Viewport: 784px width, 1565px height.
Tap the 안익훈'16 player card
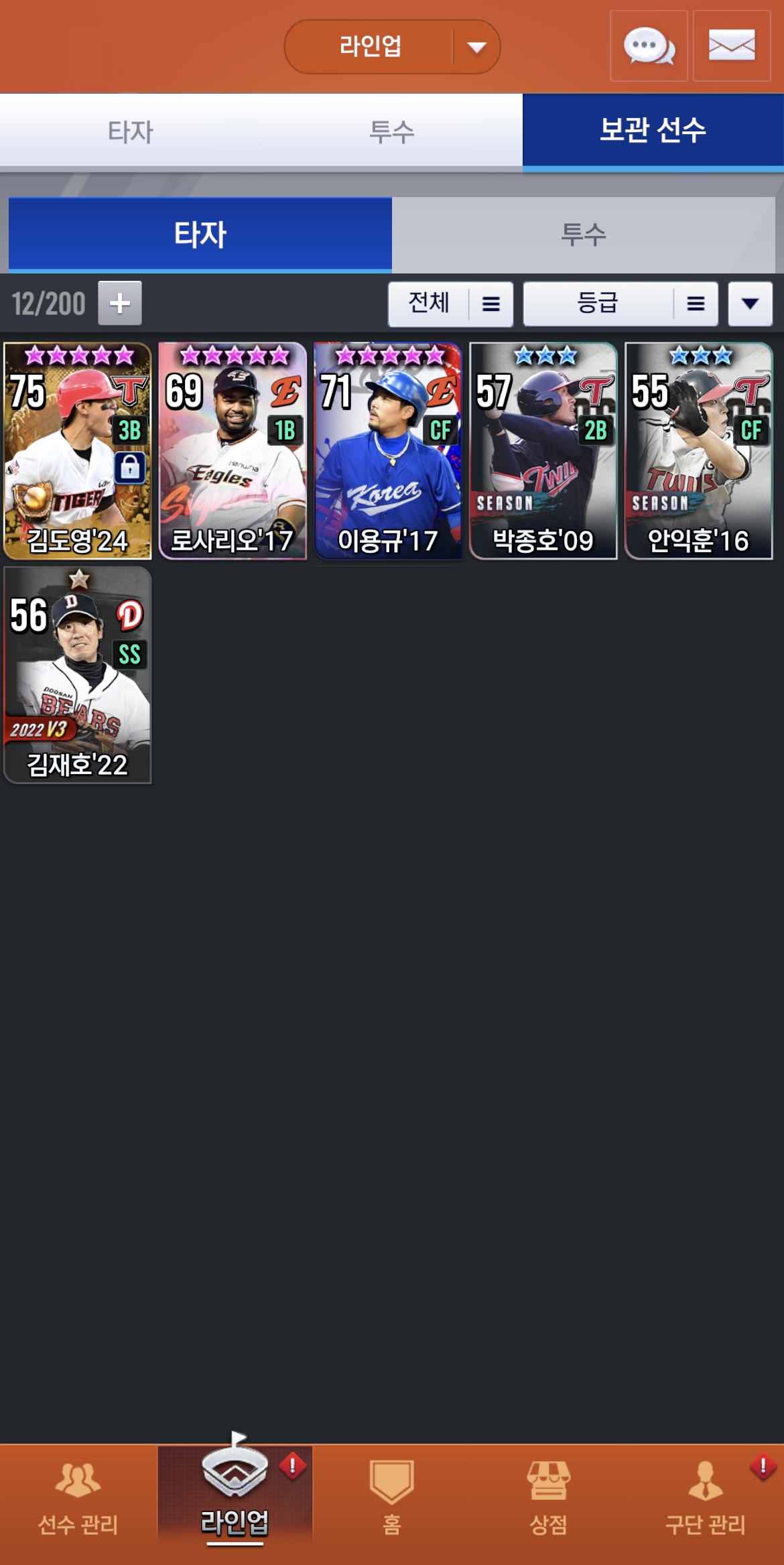[698, 450]
